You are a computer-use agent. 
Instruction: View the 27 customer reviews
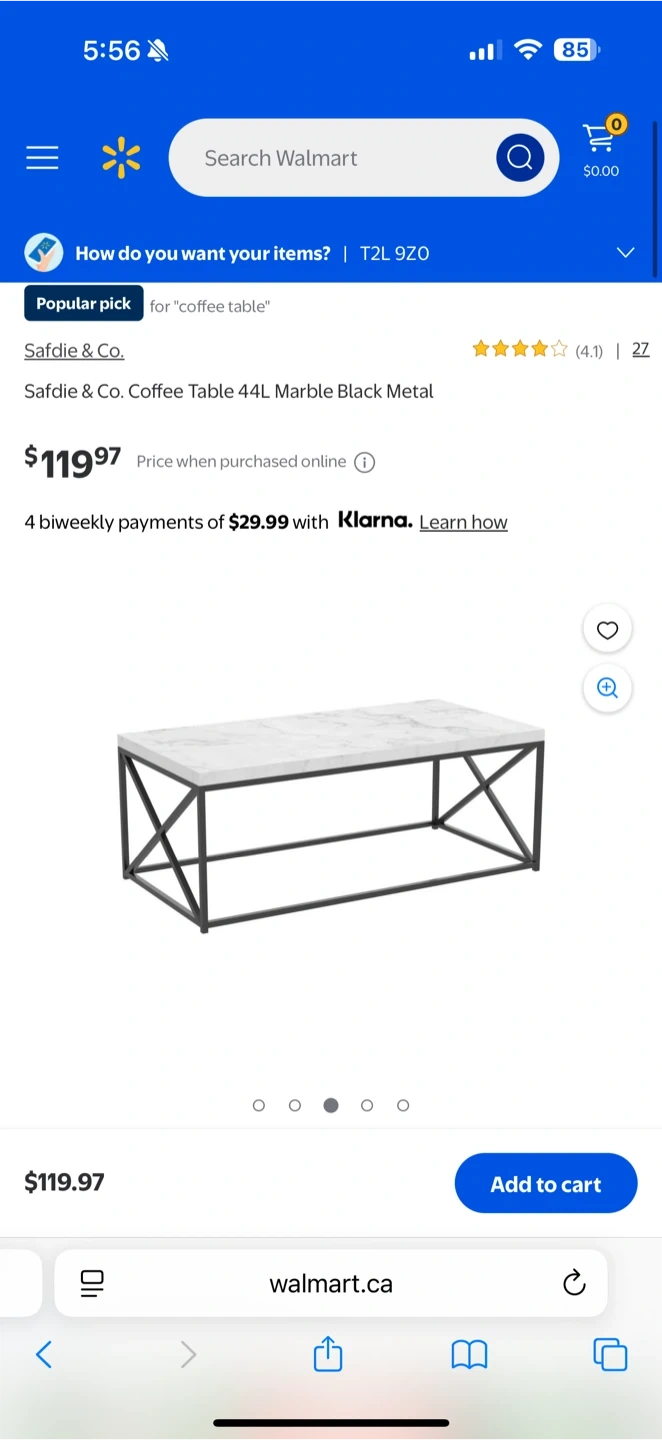click(x=641, y=350)
